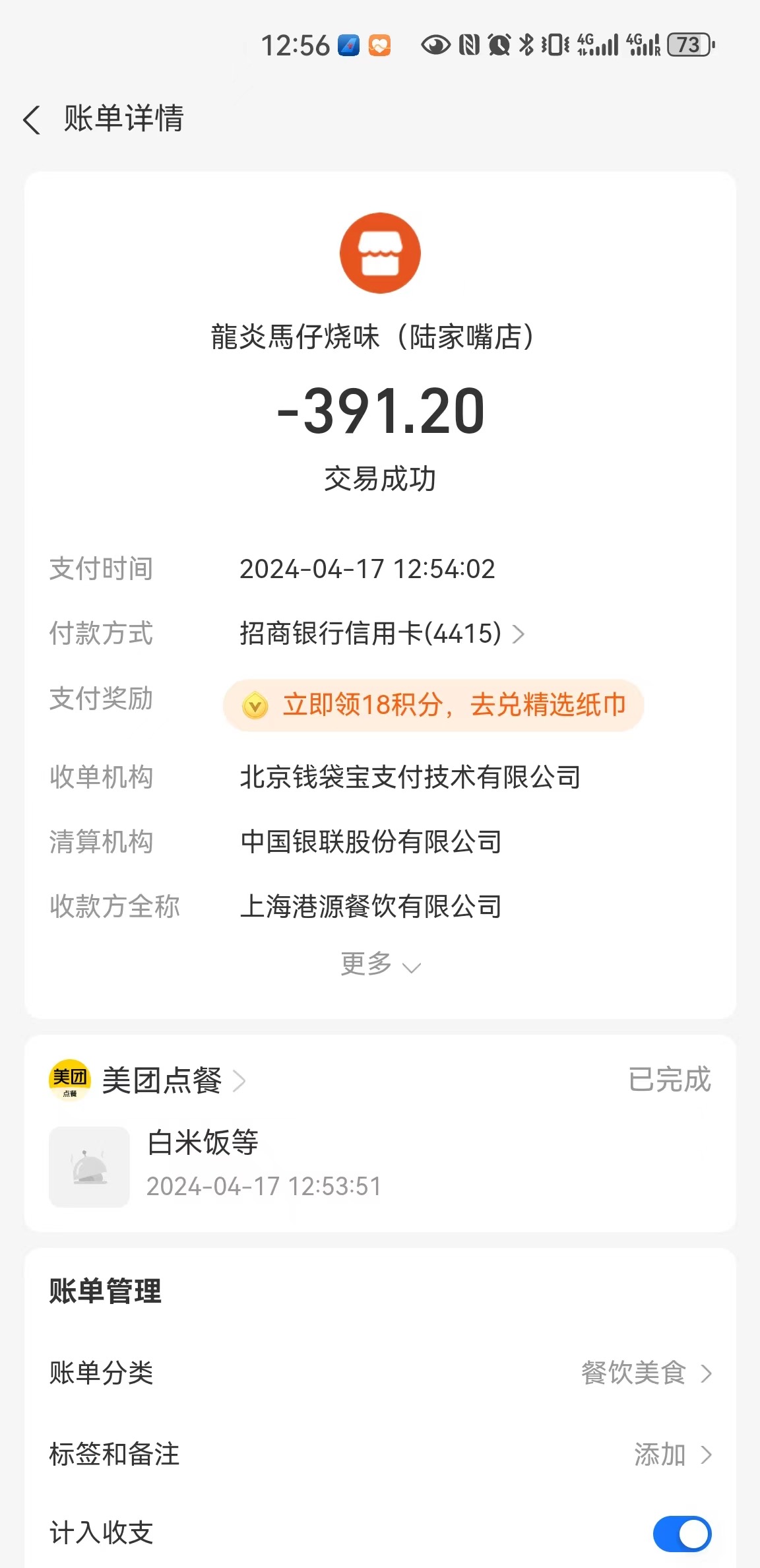Add 标签和备注 to this bill

pyautogui.click(x=380, y=1454)
